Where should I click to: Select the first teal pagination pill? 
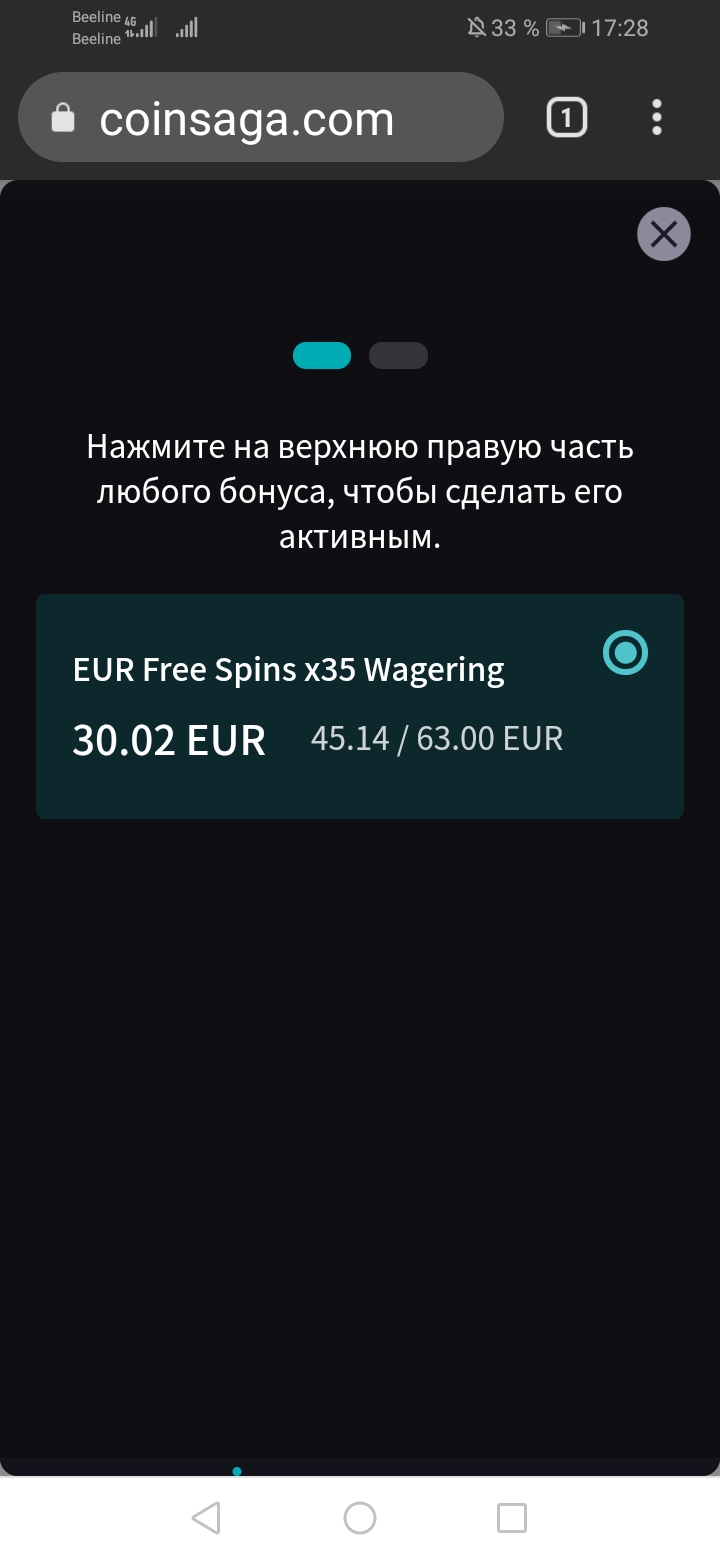pyautogui.click(x=321, y=355)
